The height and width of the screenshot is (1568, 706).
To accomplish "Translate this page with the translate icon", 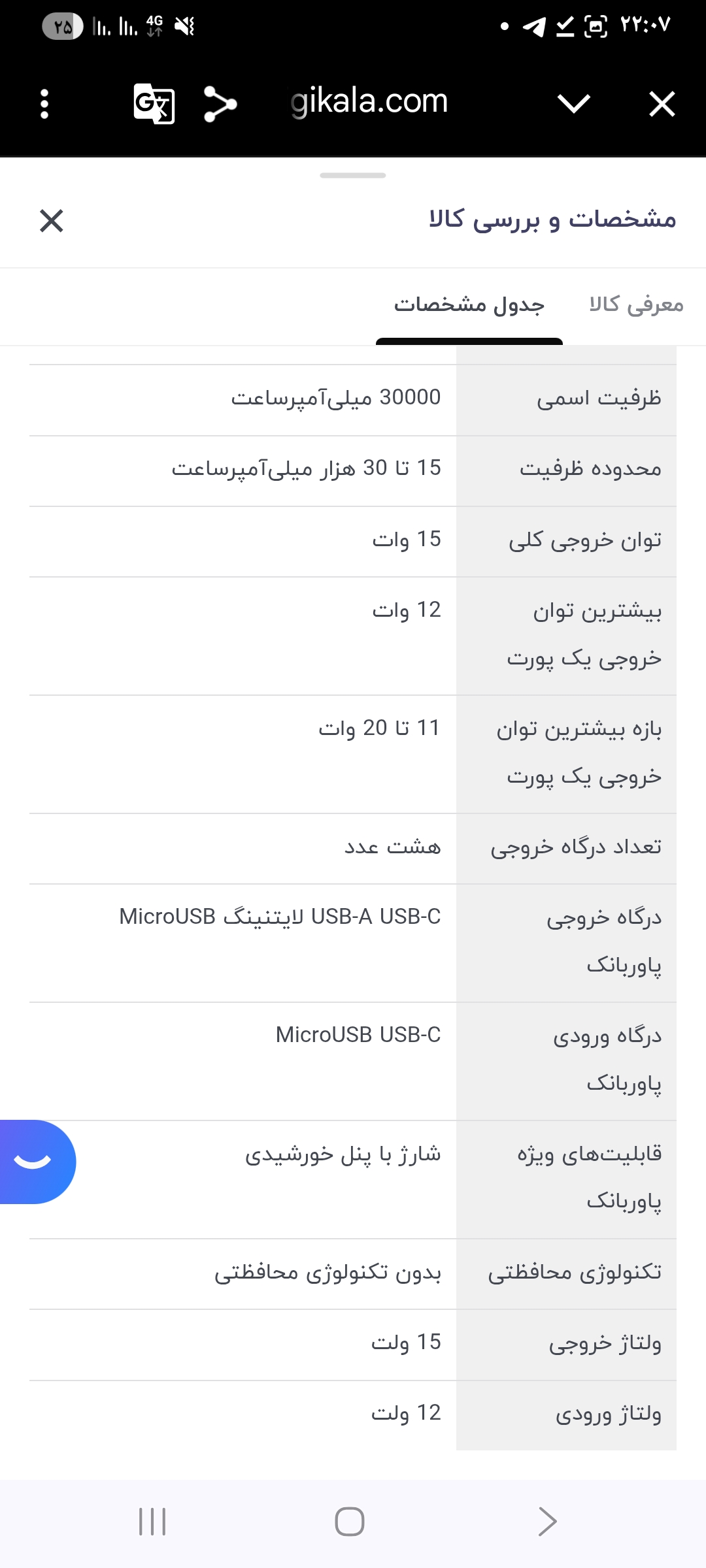I will (x=154, y=104).
